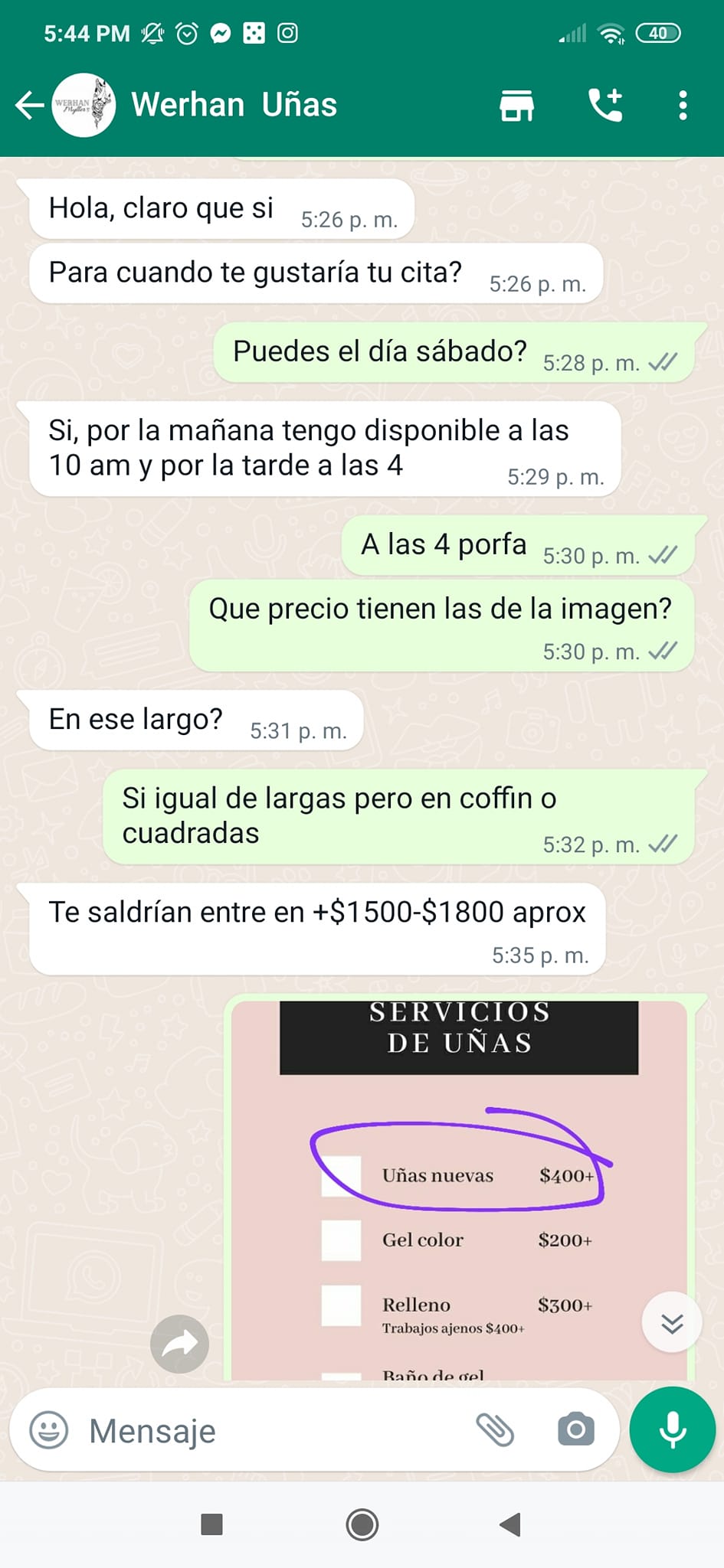This screenshot has width=724, height=1568.
Task: Go back to the chats list
Action: click(x=29, y=105)
